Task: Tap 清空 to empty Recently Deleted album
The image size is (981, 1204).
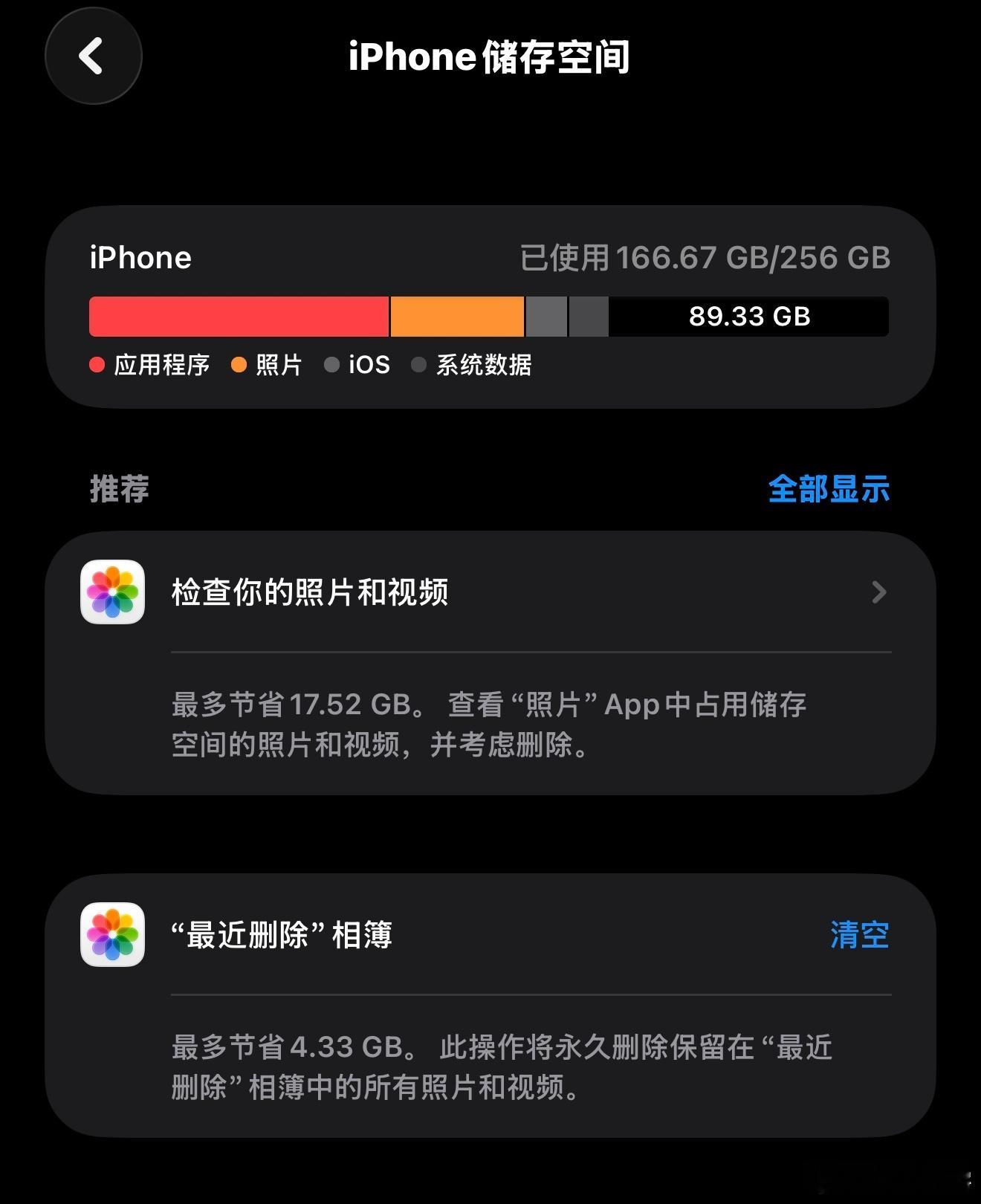Action: pyautogui.click(x=860, y=935)
